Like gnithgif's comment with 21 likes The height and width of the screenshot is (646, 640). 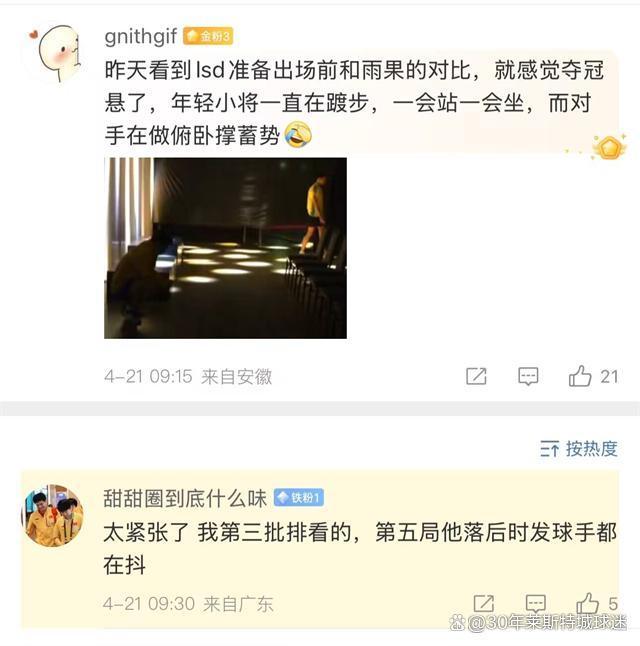(581, 376)
